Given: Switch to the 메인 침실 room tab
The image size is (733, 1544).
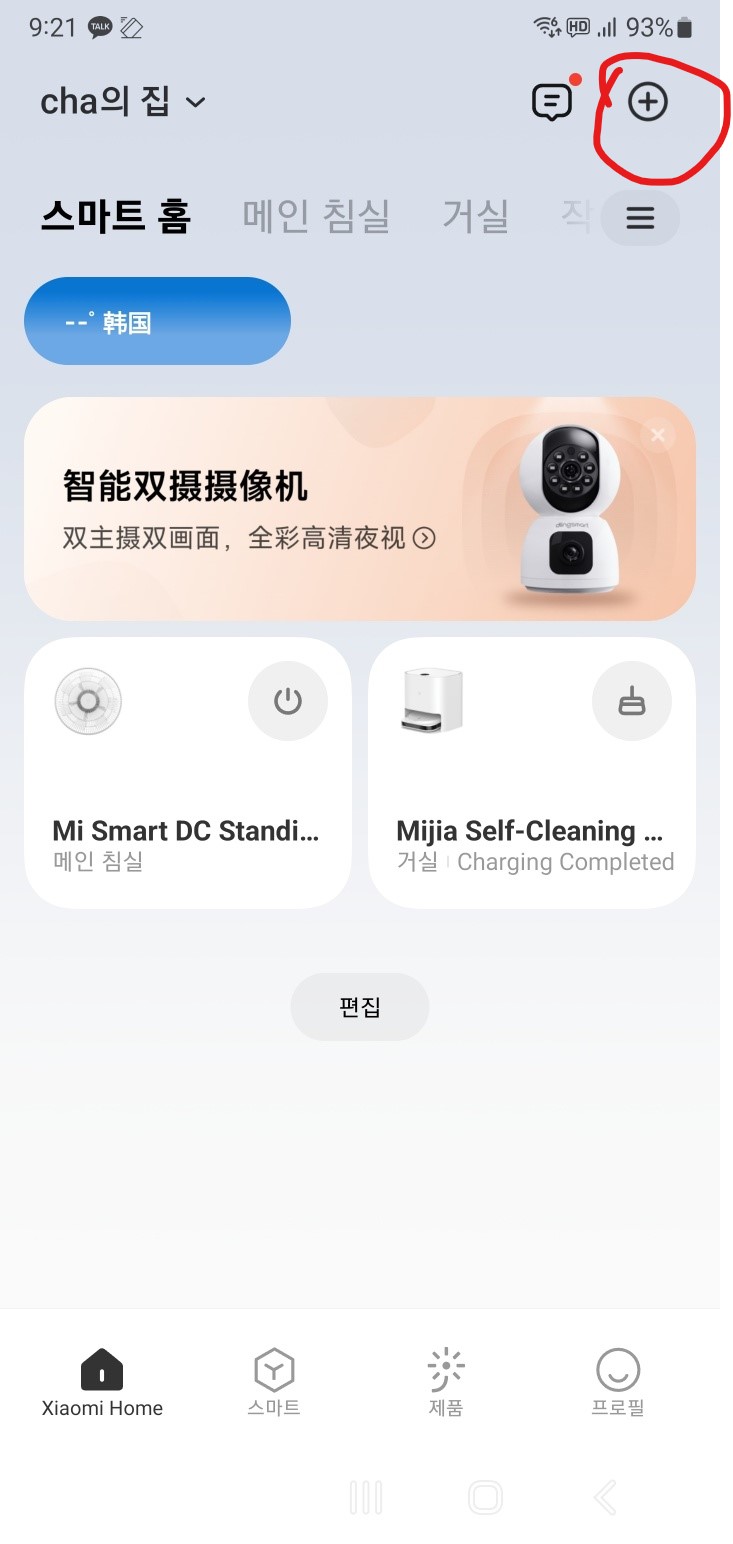Looking at the screenshot, I should point(316,216).
